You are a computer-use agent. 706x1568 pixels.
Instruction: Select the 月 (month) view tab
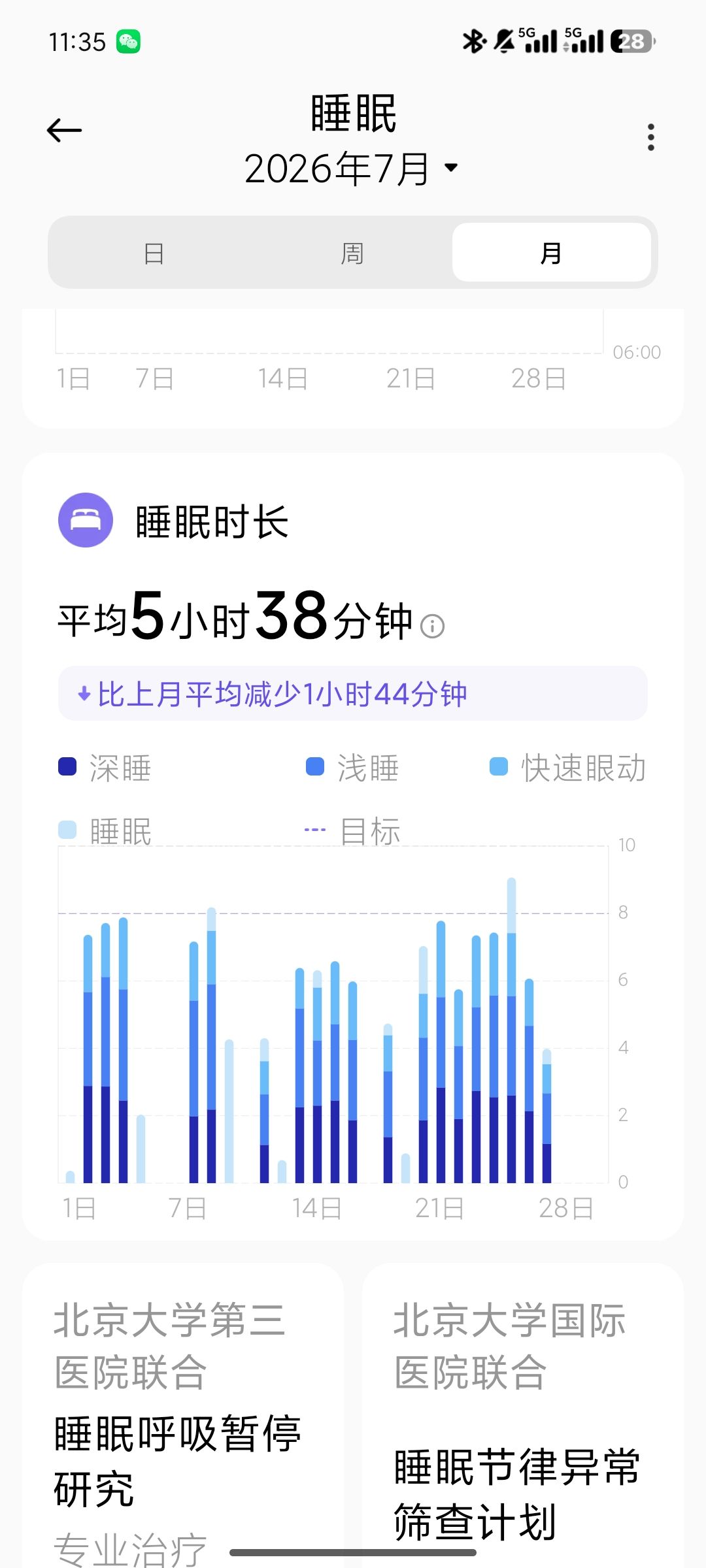click(551, 253)
